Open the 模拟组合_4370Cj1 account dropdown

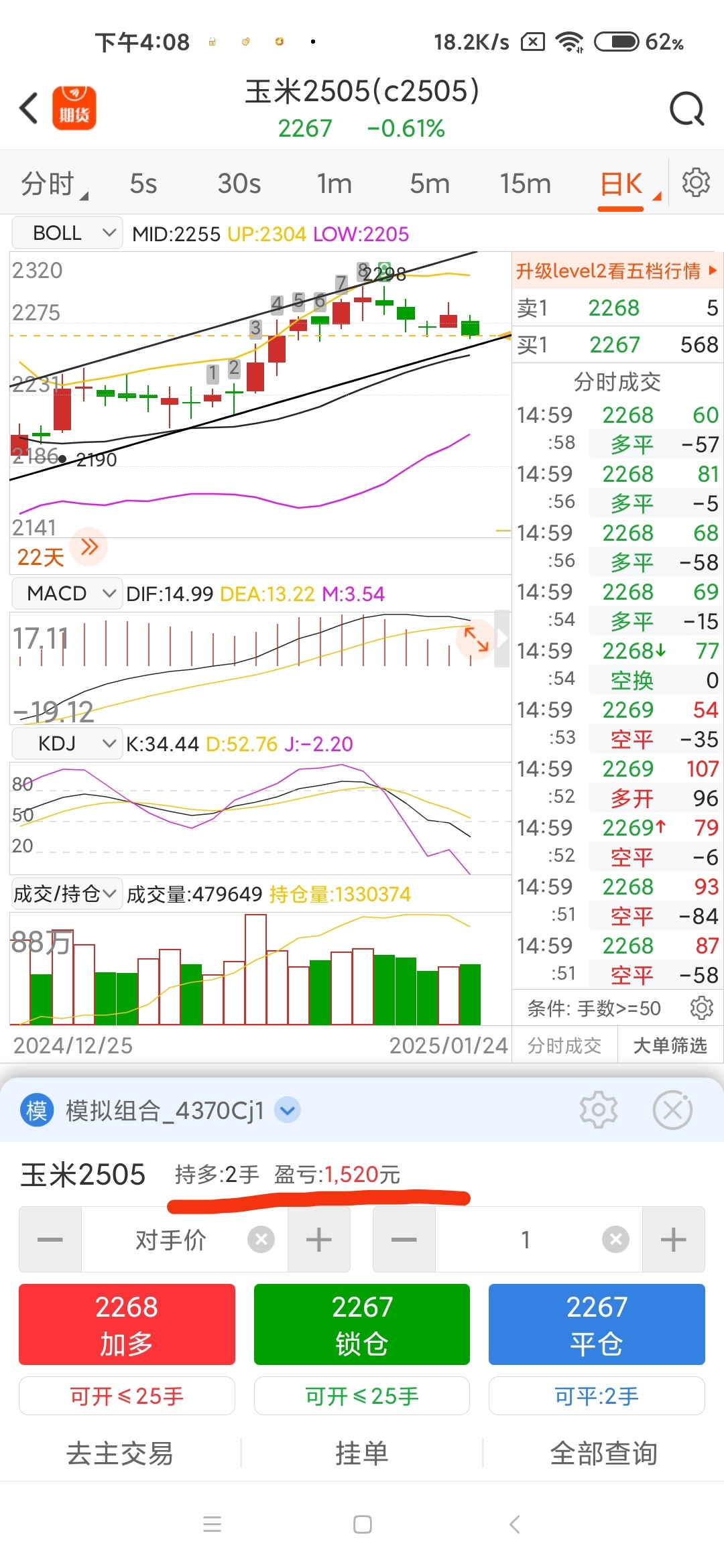click(x=288, y=1110)
